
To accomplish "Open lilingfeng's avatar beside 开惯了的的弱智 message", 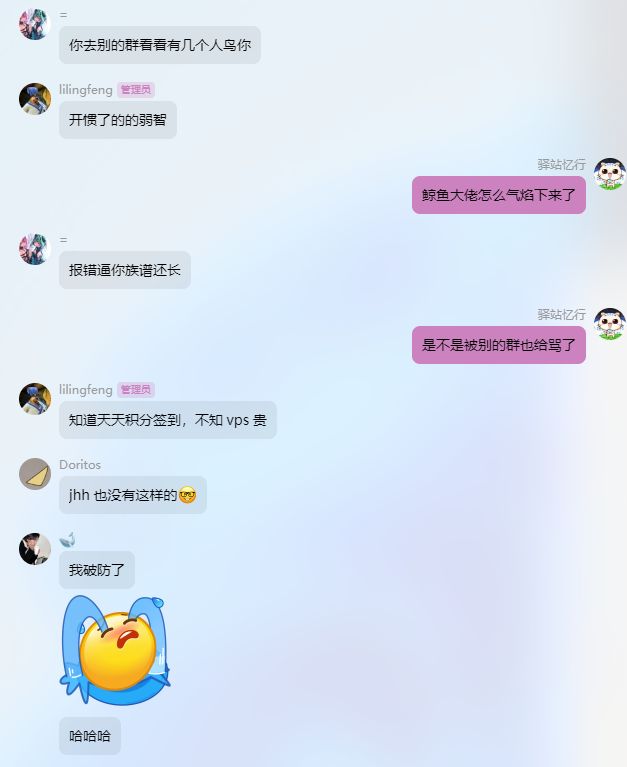I will [x=35, y=99].
